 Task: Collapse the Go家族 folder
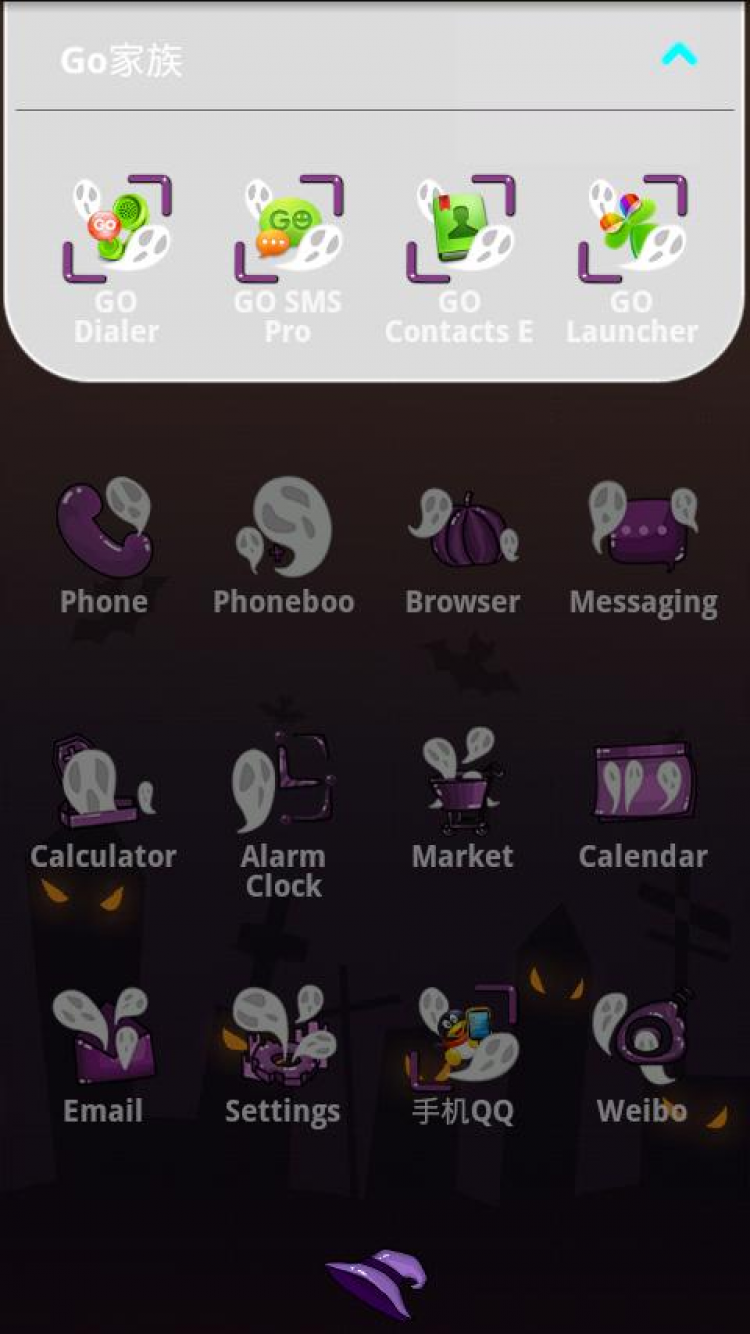(679, 54)
